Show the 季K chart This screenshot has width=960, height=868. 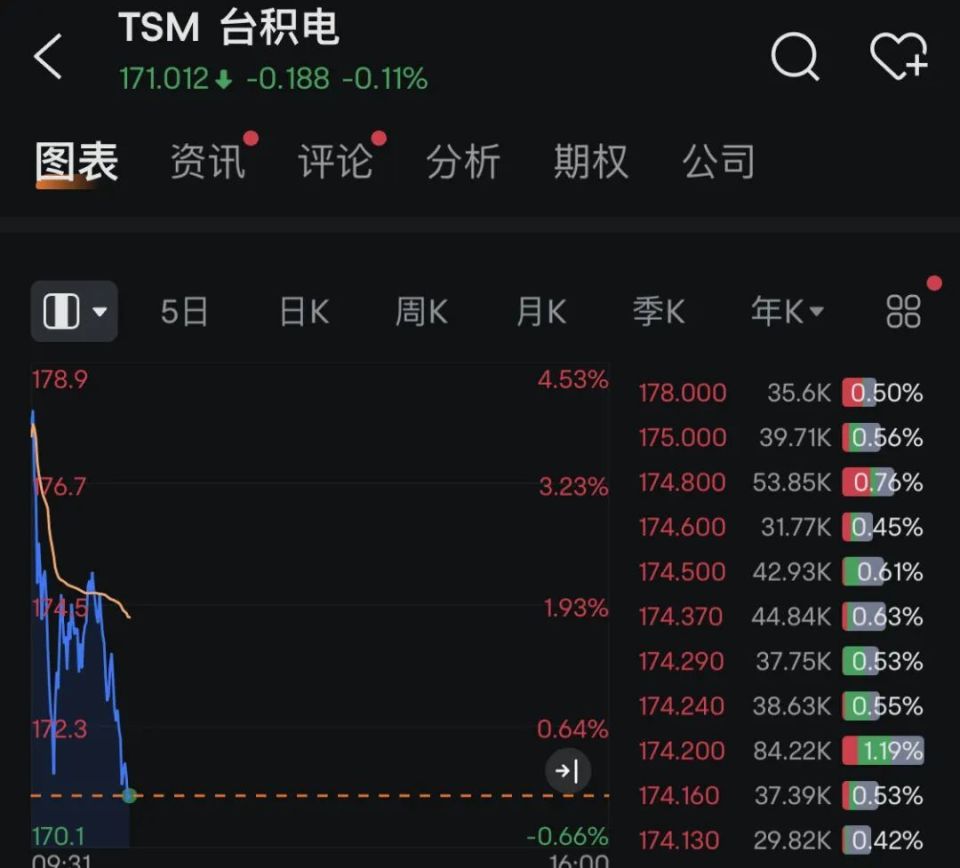click(x=658, y=312)
